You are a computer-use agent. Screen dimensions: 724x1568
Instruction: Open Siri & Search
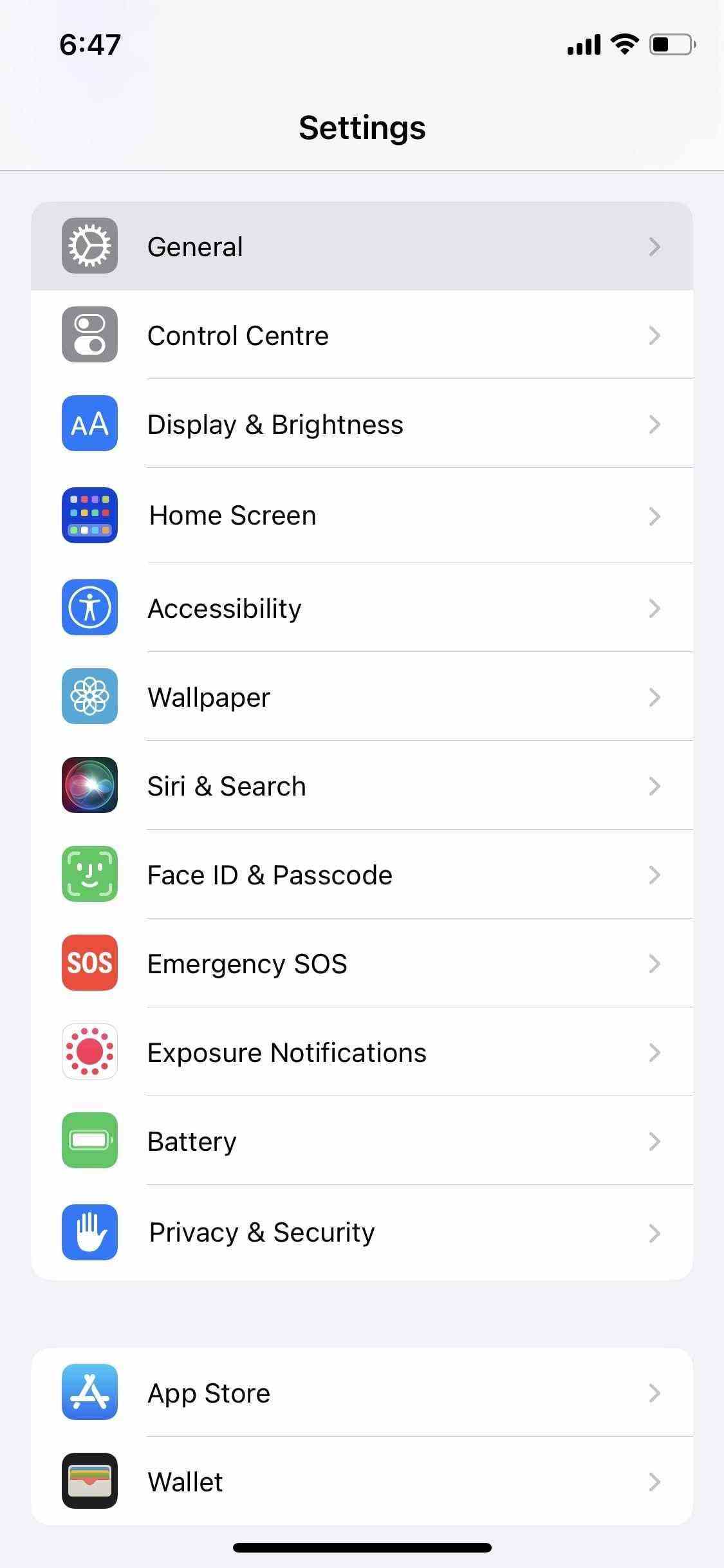tap(362, 786)
